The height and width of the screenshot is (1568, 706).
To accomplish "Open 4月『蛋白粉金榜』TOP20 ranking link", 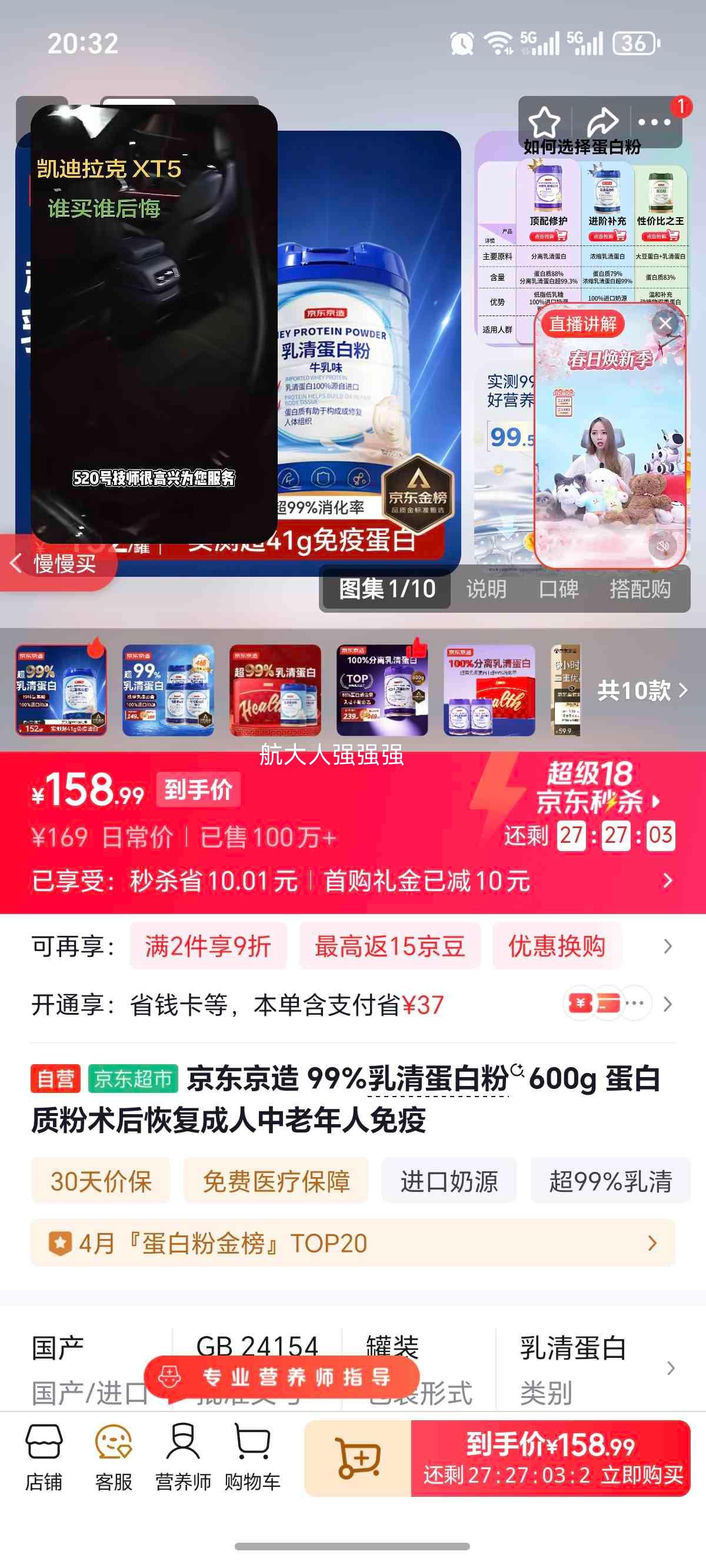I will pyautogui.click(x=207, y=1243).
